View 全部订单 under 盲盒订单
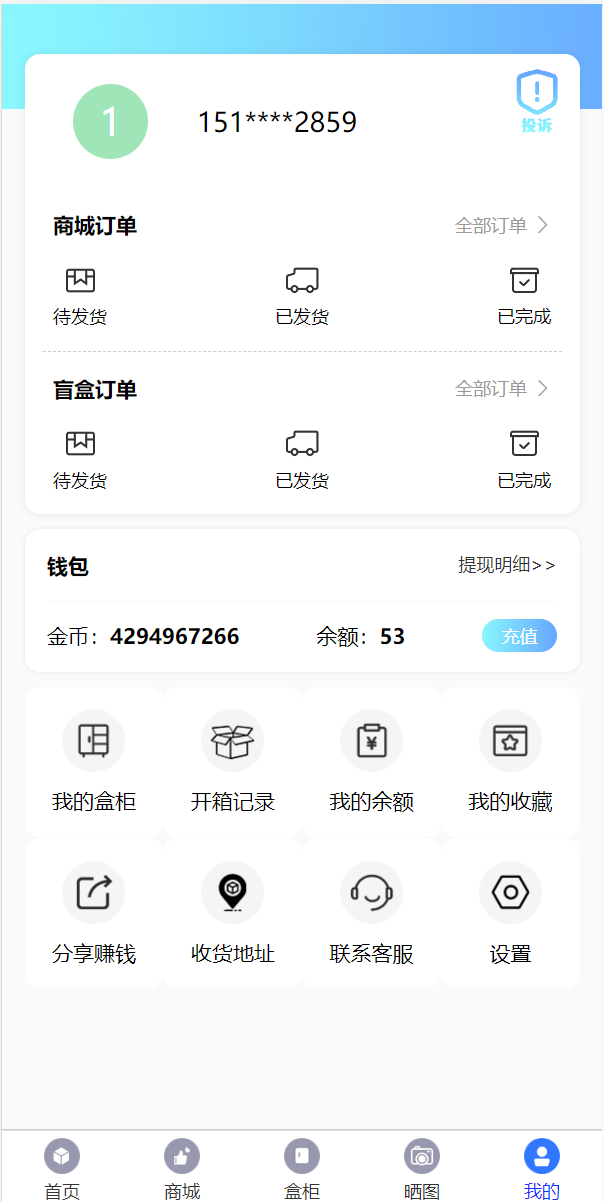 (501, 389)
